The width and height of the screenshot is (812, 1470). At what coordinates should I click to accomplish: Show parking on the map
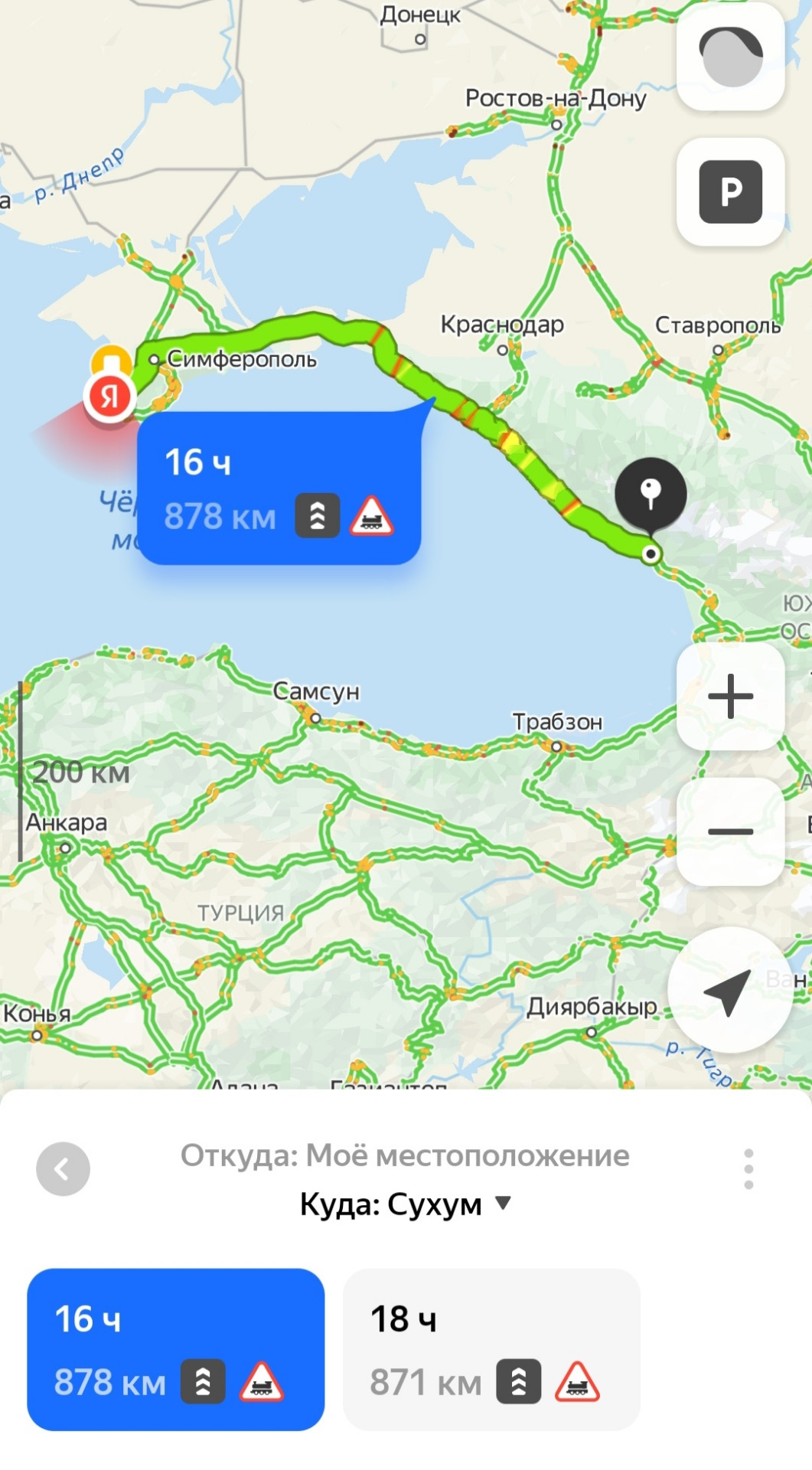(730, 192)
